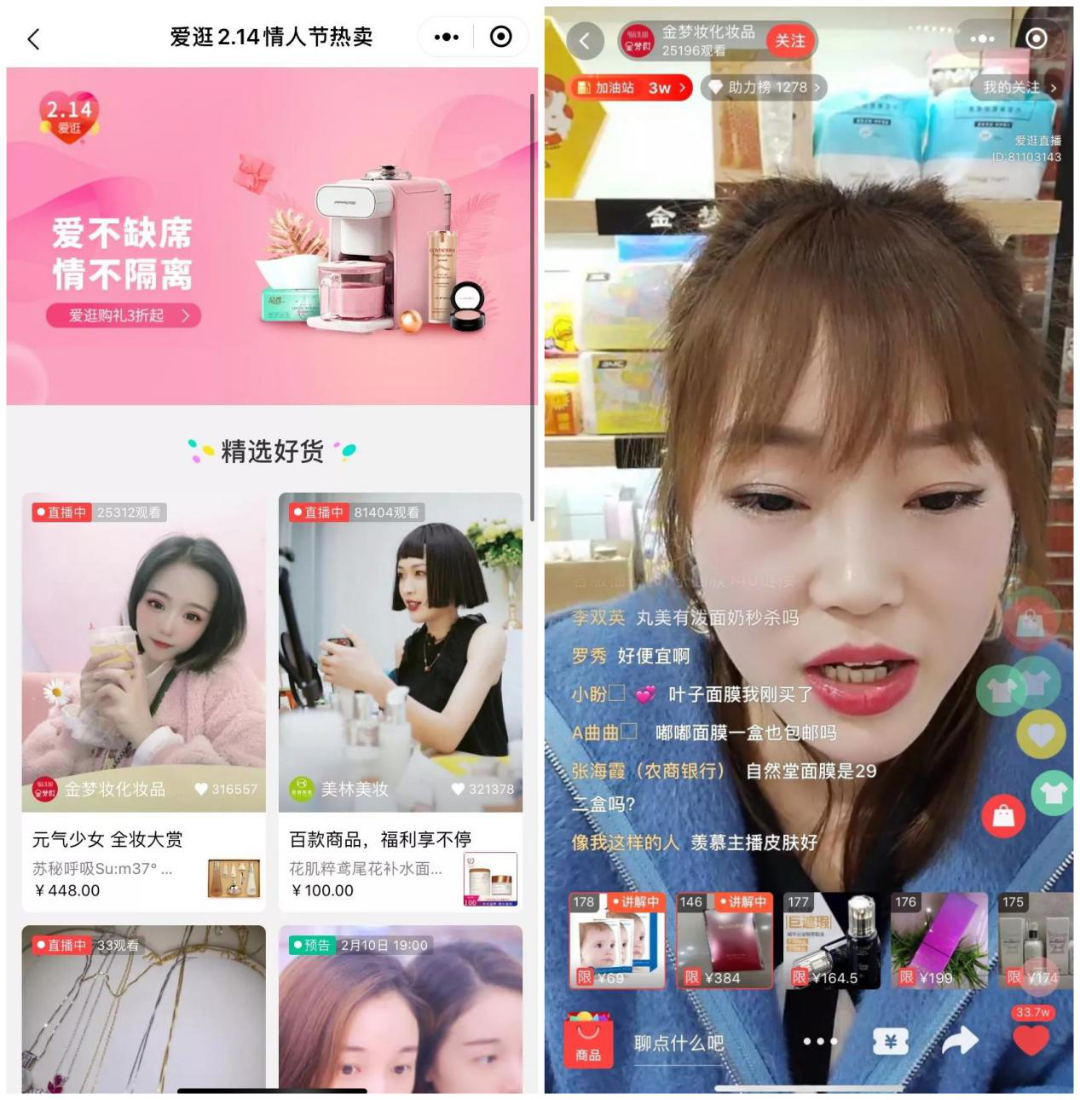The image size is (1080, 1100).
Task: Open product 177 priced ¥164.5
Action: coord(832,941)
